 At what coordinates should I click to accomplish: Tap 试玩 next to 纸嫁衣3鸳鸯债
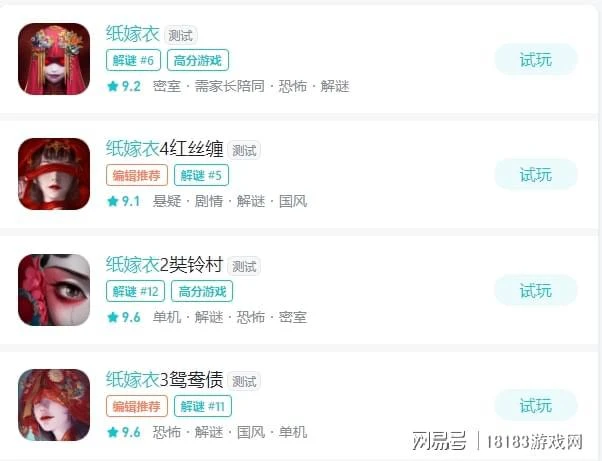pos(535,405)
